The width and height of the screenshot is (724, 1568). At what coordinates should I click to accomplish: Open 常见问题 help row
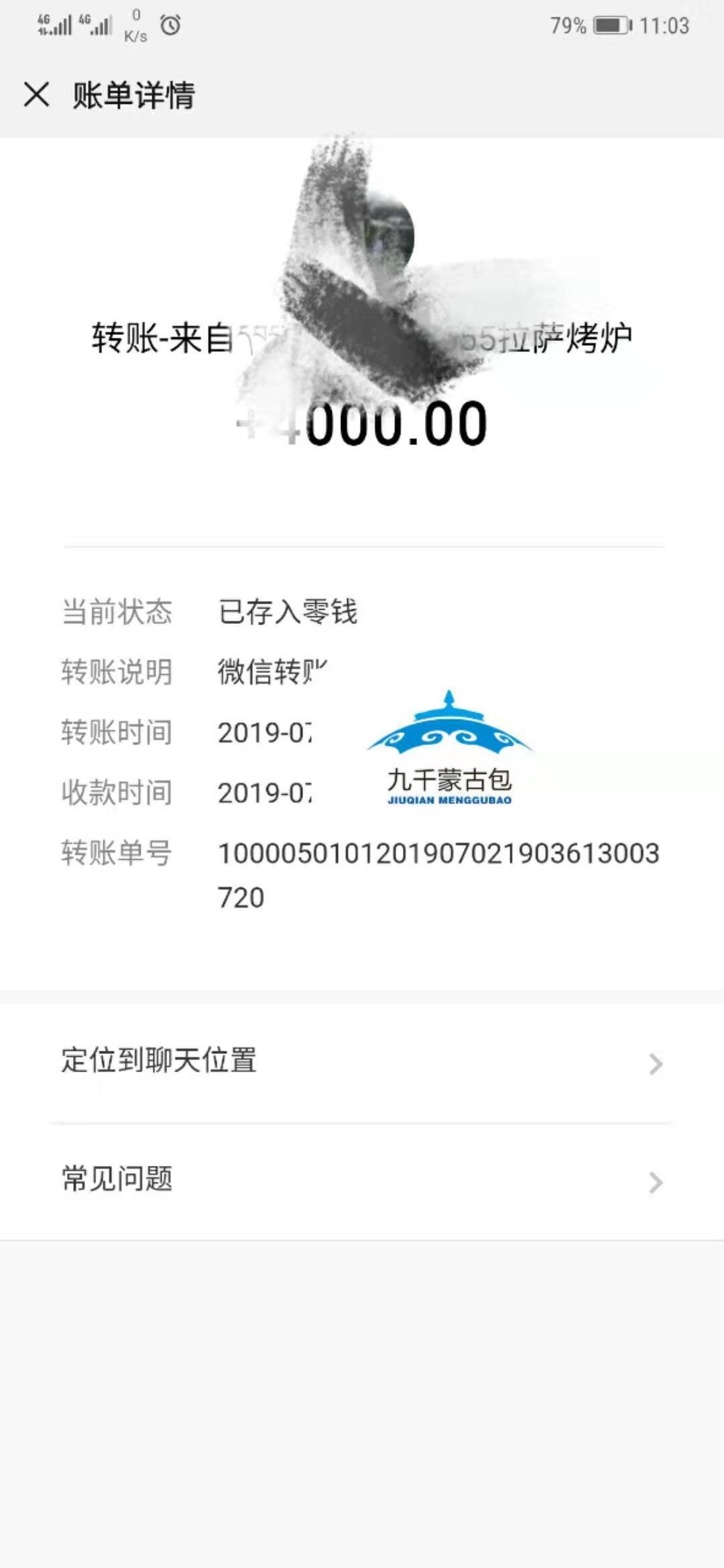[362, 1180]
